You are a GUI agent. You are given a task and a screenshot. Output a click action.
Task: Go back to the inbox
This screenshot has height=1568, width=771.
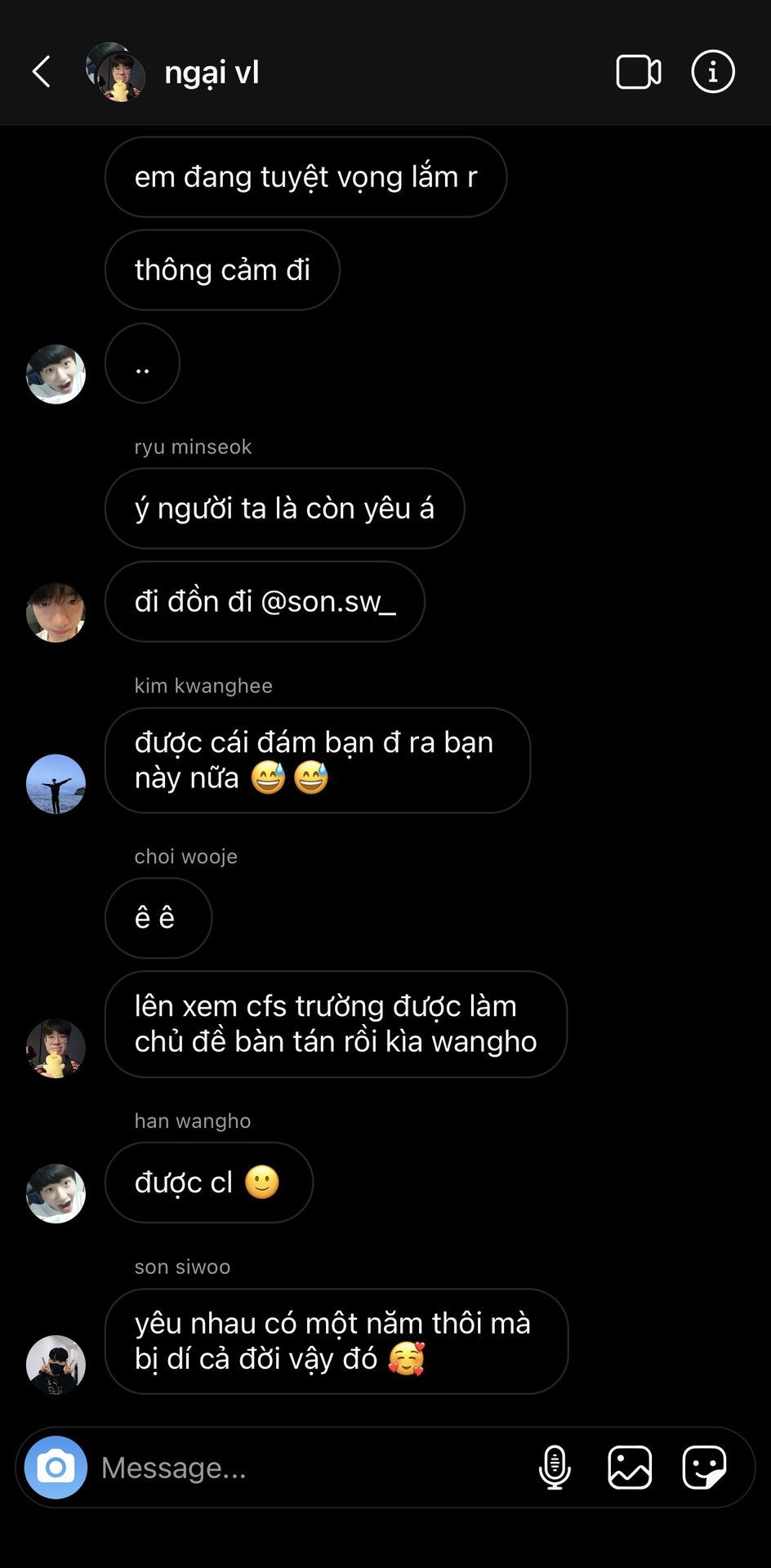coord(41,72)
